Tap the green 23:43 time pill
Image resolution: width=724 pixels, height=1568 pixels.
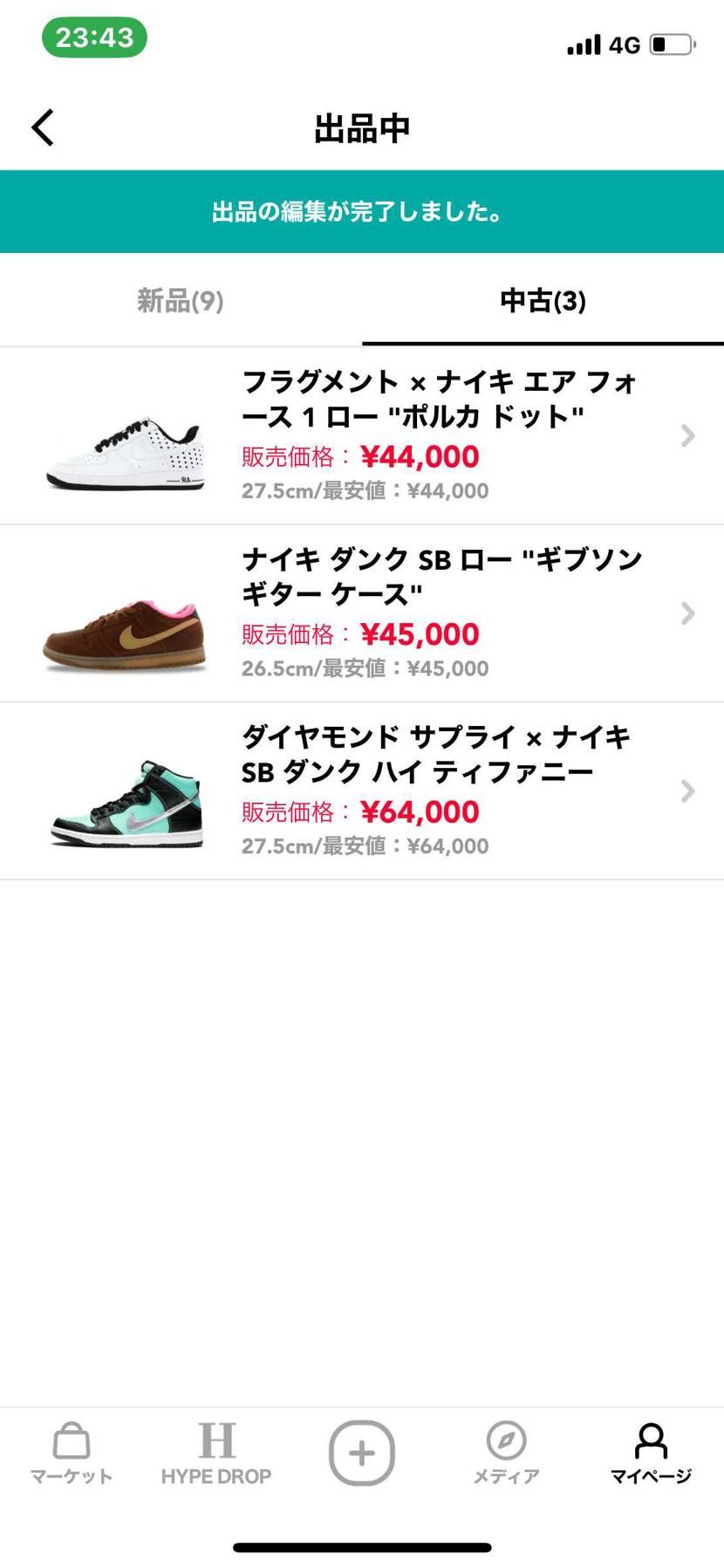(x=93, y=38)
